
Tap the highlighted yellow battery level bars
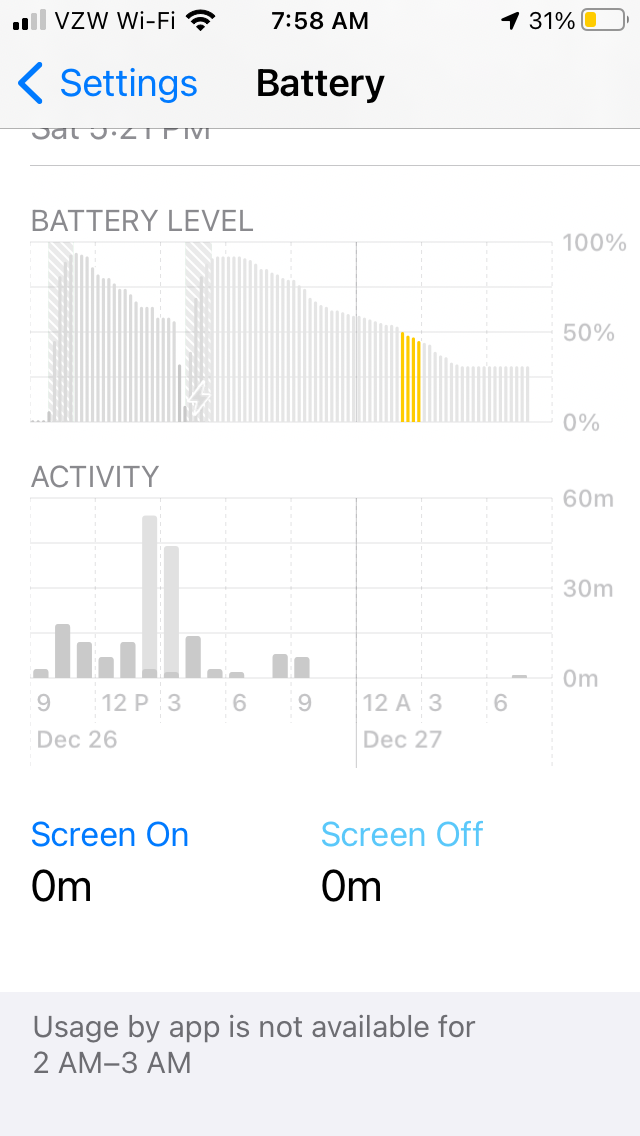click(x=410, y=378)
